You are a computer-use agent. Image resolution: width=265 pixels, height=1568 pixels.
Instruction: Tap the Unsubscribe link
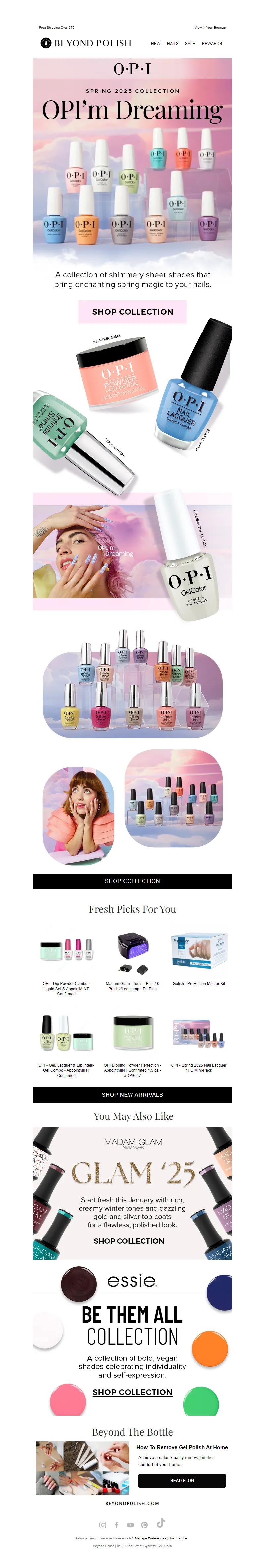point(178,1538)
